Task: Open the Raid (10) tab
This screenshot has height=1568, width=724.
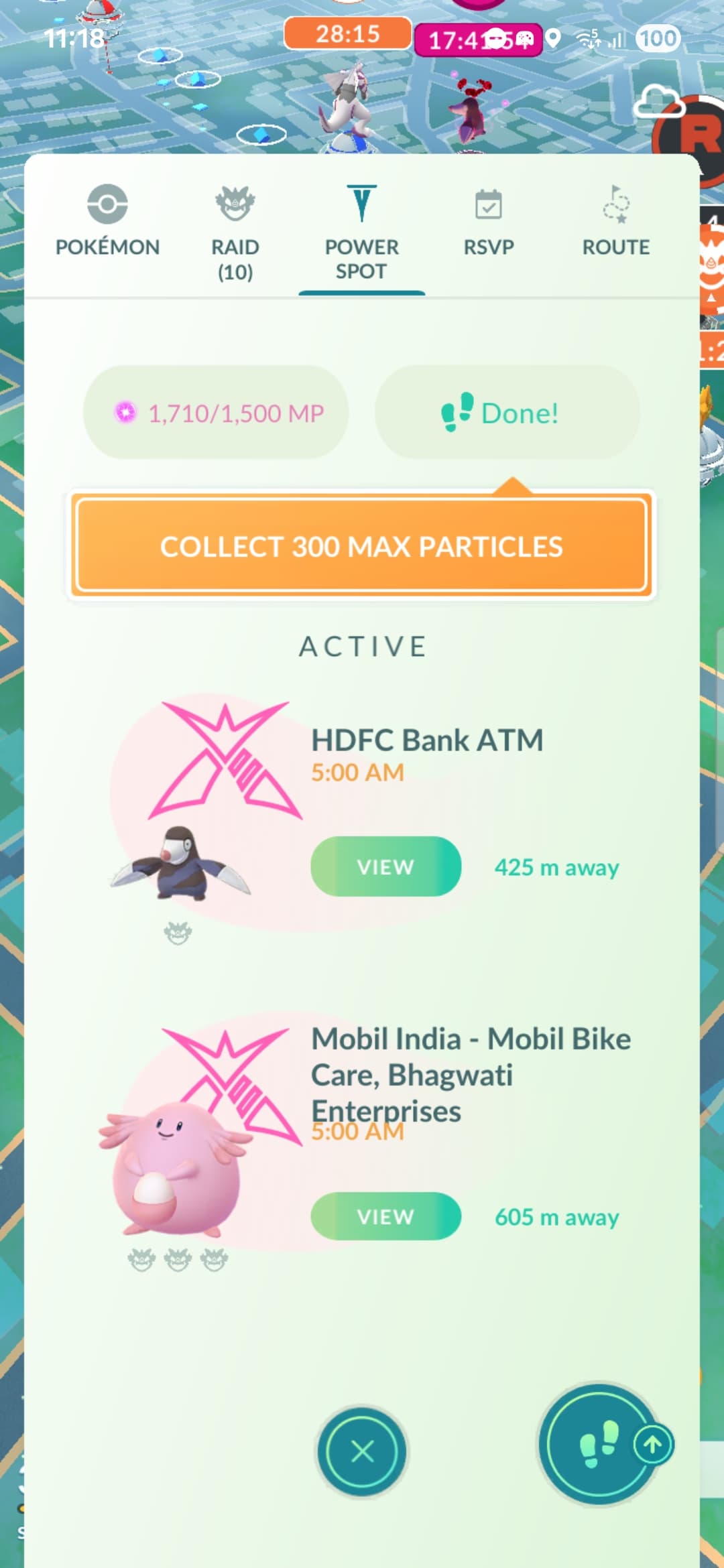Action: (235, 233)
